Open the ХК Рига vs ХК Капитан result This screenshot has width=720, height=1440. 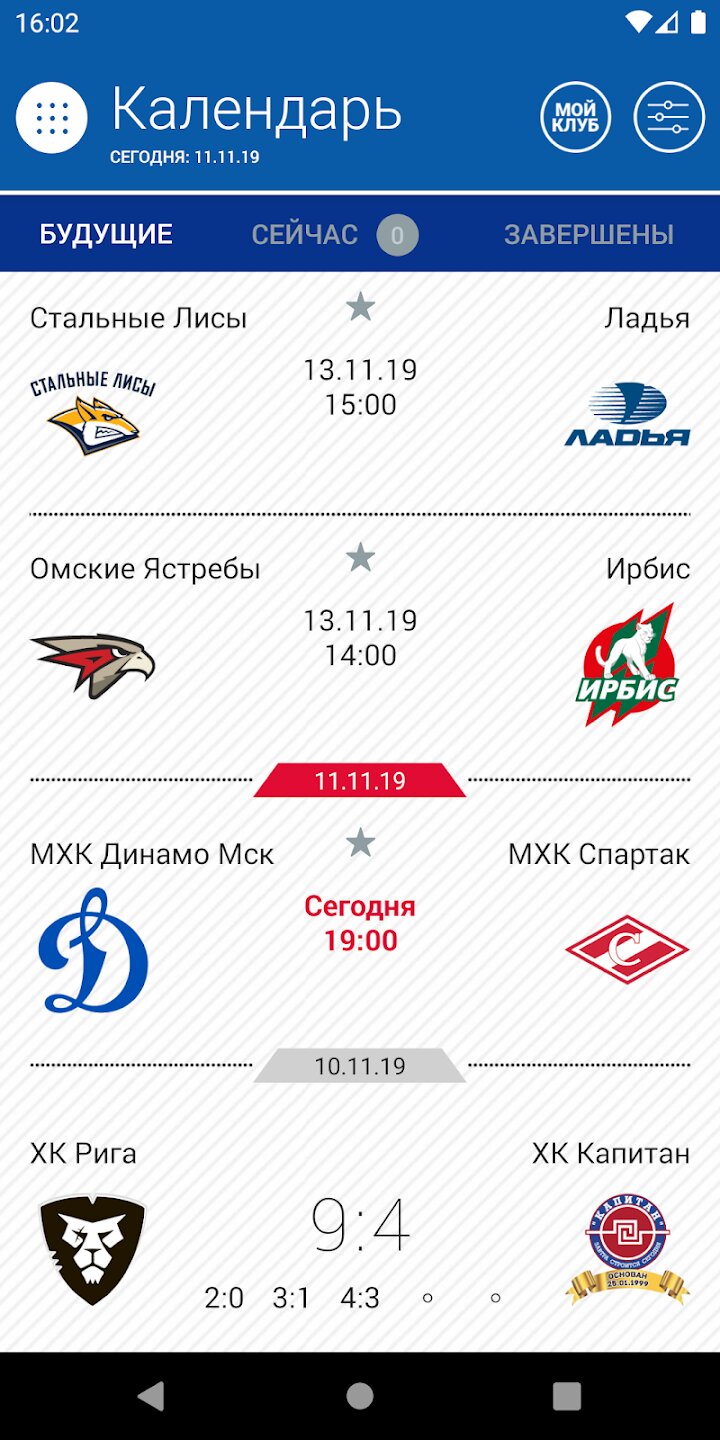coord(360,1225)
